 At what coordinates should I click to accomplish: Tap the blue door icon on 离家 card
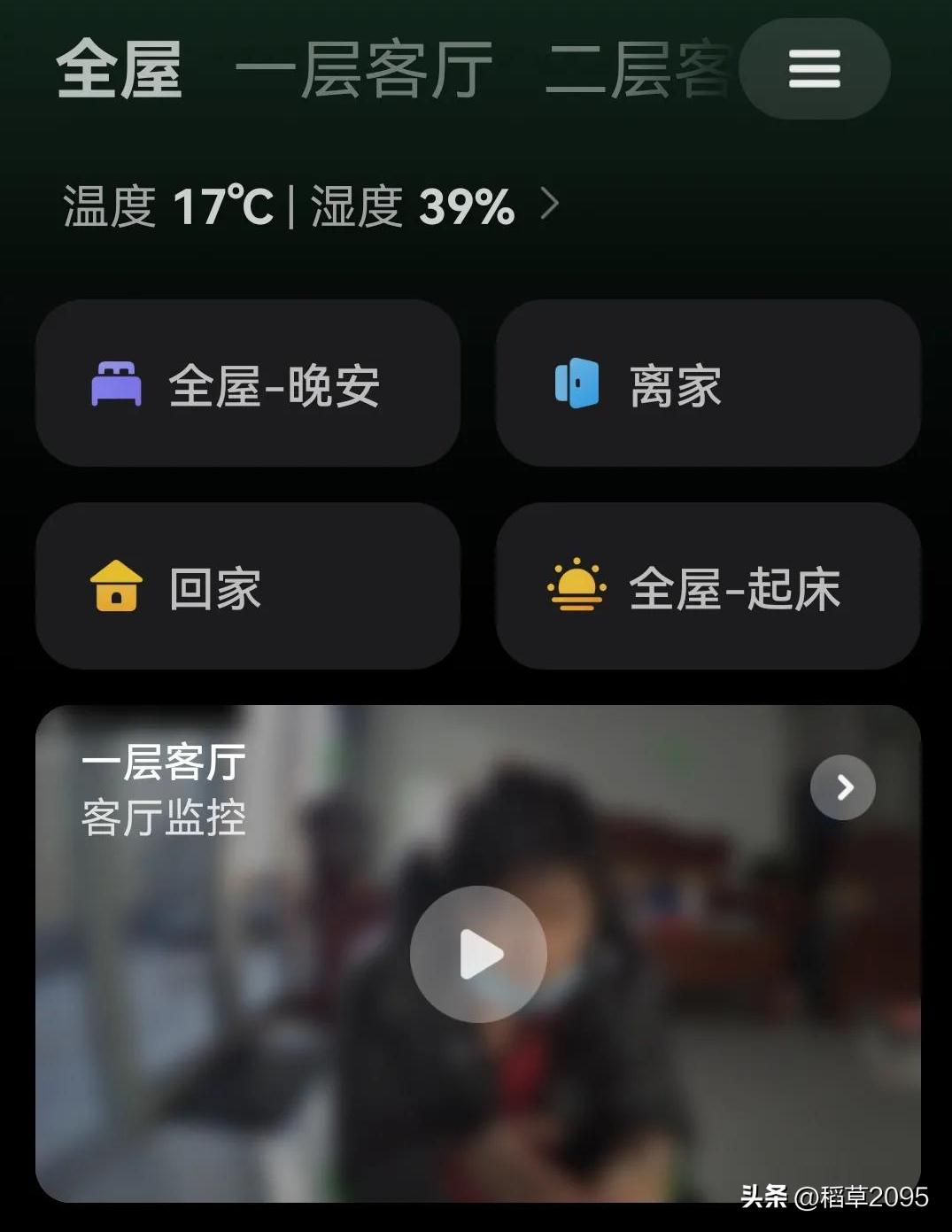coord(577,383)
